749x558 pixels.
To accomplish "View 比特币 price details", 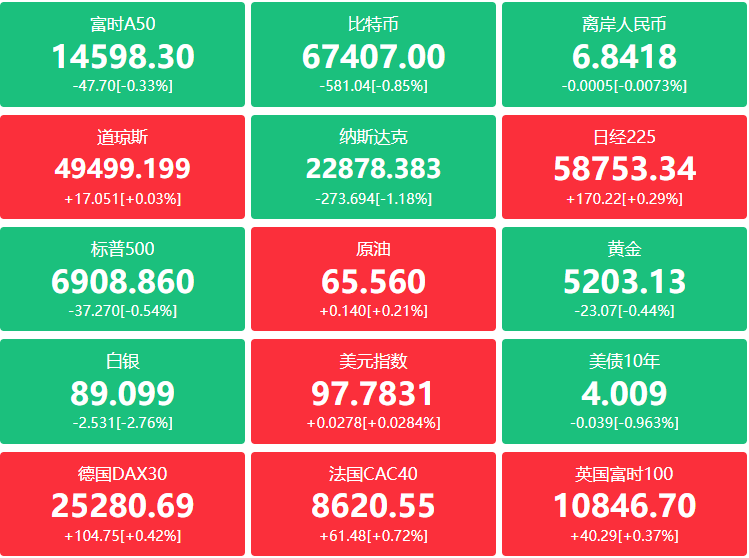I will [373, 54].
